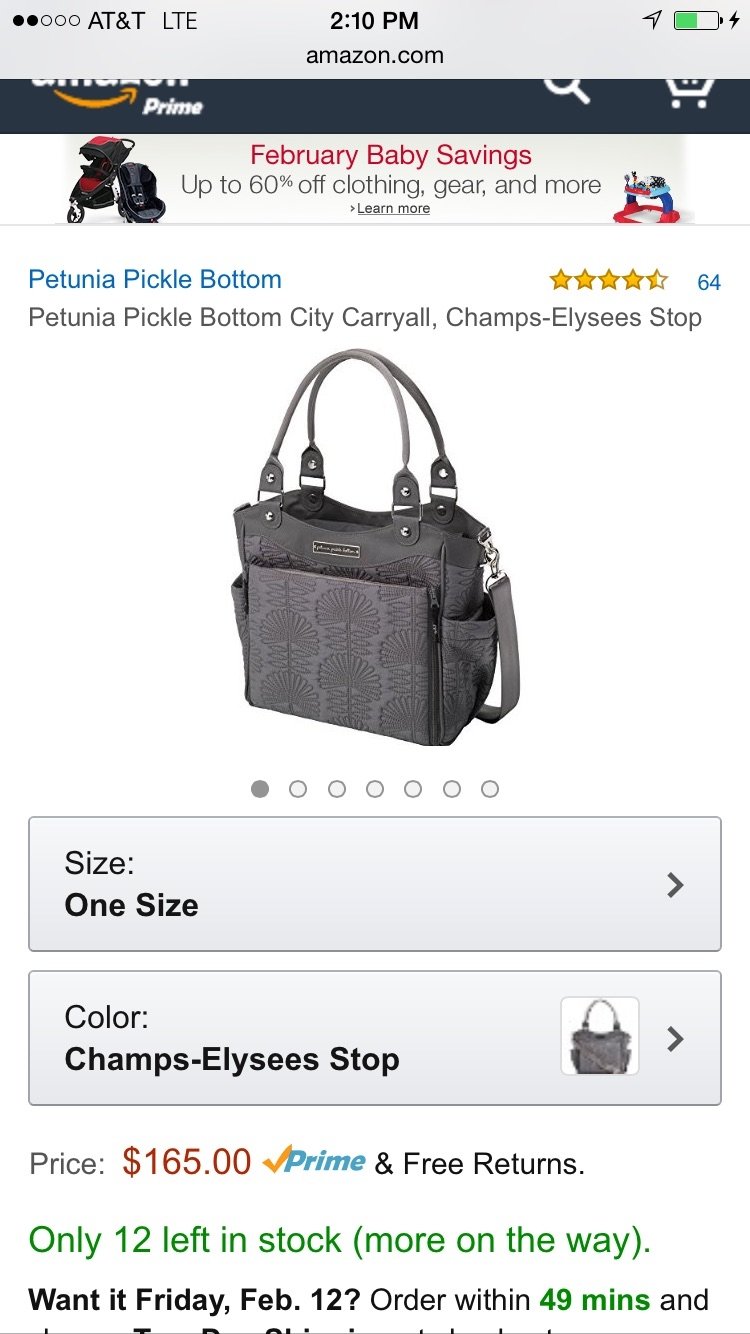This screenshot has height=1334, width=750.
Task: Visit the Petunia Pickle Bottom brand page
Action: (155, 279)
